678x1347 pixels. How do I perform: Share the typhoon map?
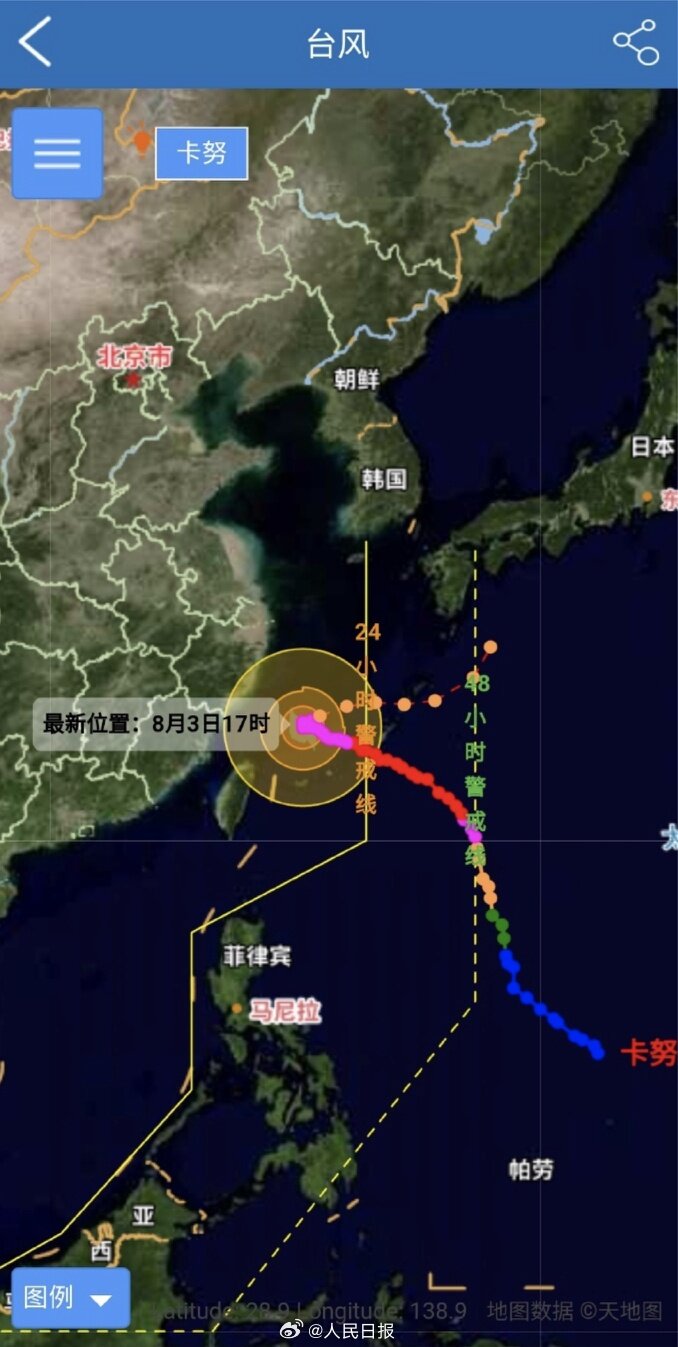coord(635,43)
